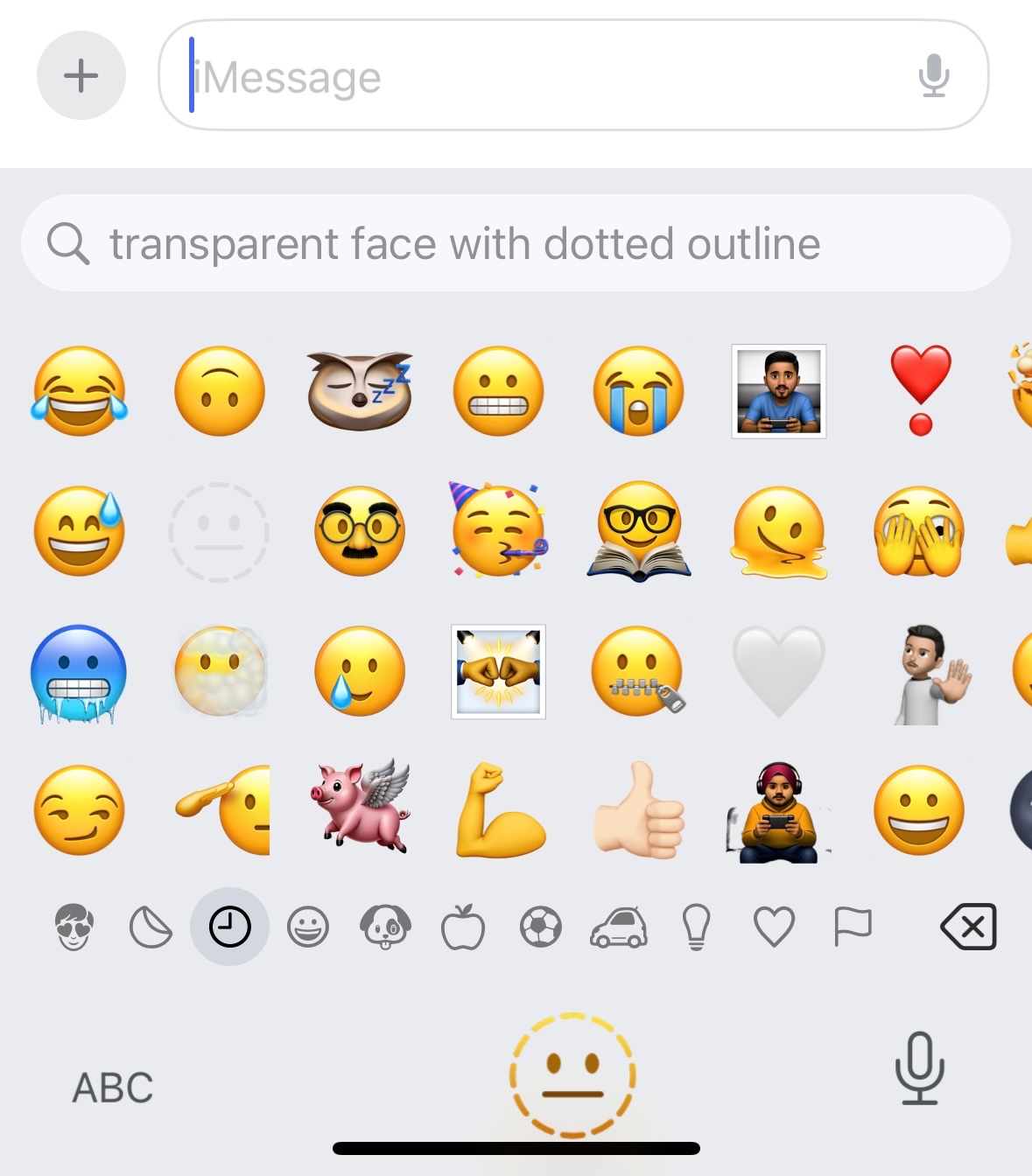Switch to Animals & Nature category
Image resolution: width=1032 pixels, height=1176 pixels.
coord(385,927)
